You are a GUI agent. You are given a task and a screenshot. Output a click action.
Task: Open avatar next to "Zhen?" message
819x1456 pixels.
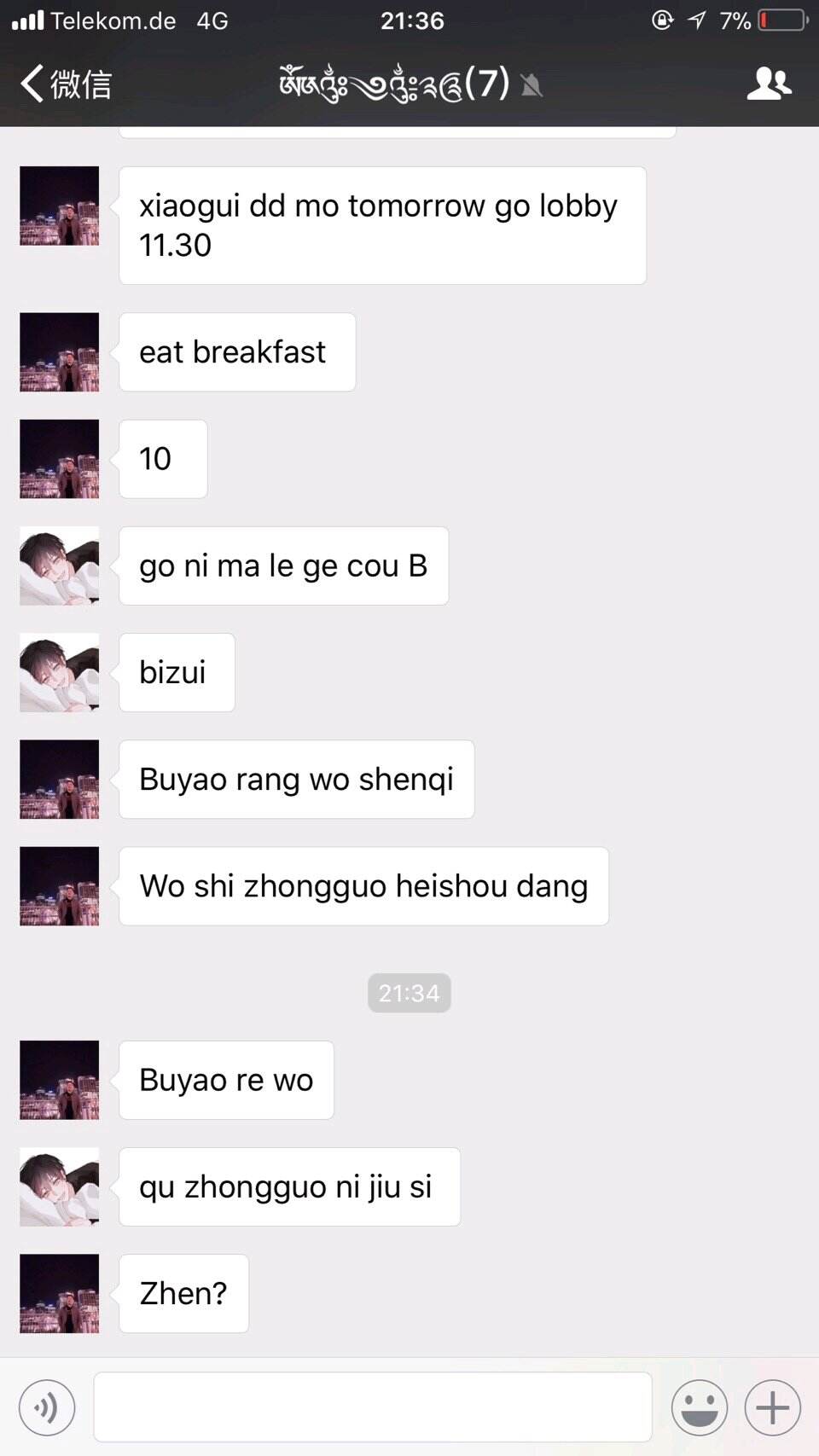click(60, 1293)
